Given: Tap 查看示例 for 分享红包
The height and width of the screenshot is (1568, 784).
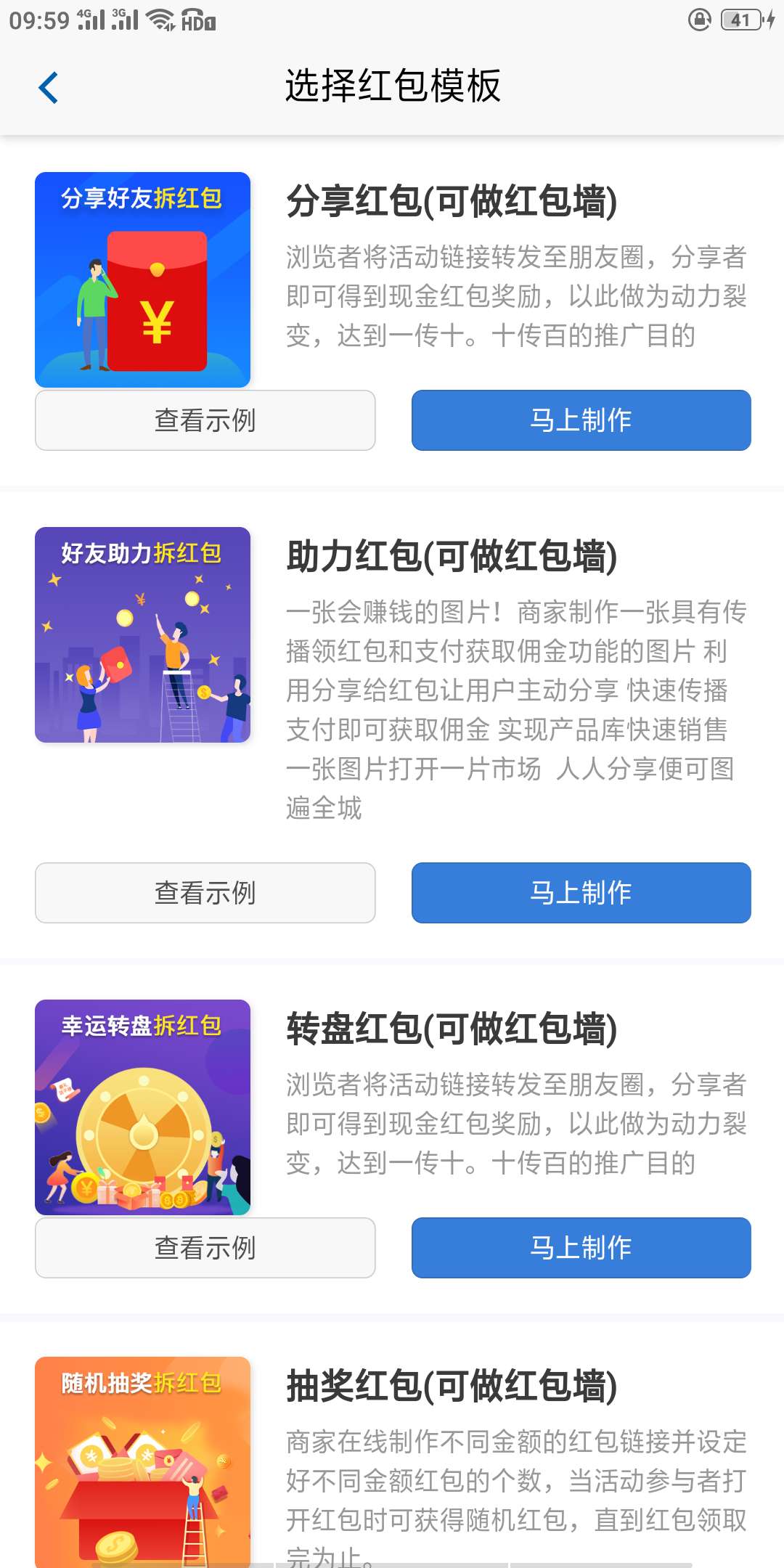Looking at the screenshot, I should pyautogui.click(x=205, y=420).
